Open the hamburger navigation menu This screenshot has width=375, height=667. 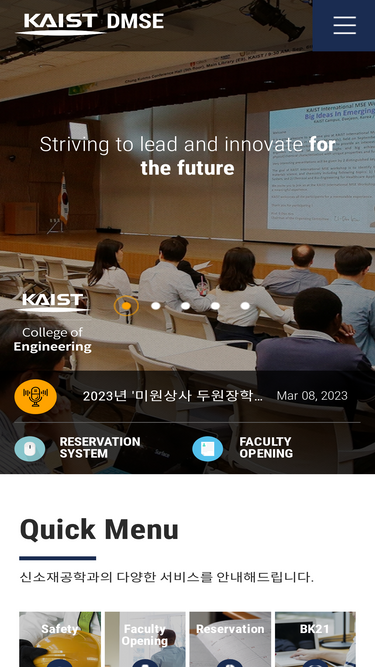(344, 26)
